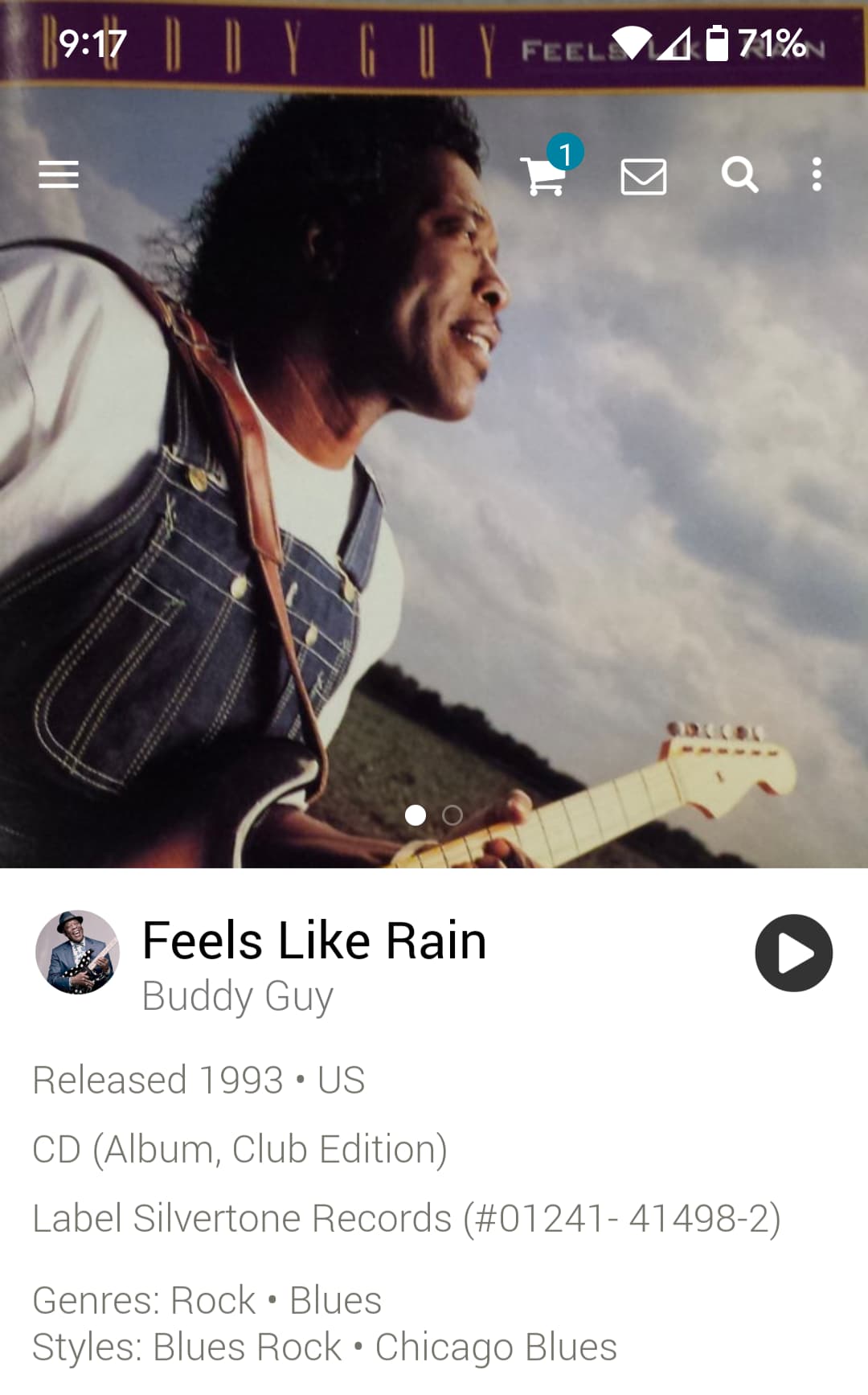This screenshot has width=868, height=1395.
Task: Open Buddy Guy's artist avatar
Action: [77, 952]
